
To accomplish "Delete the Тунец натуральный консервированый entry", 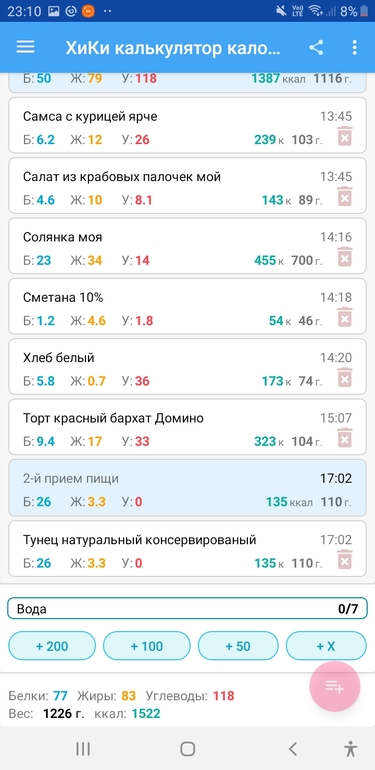I will (345, 560).
